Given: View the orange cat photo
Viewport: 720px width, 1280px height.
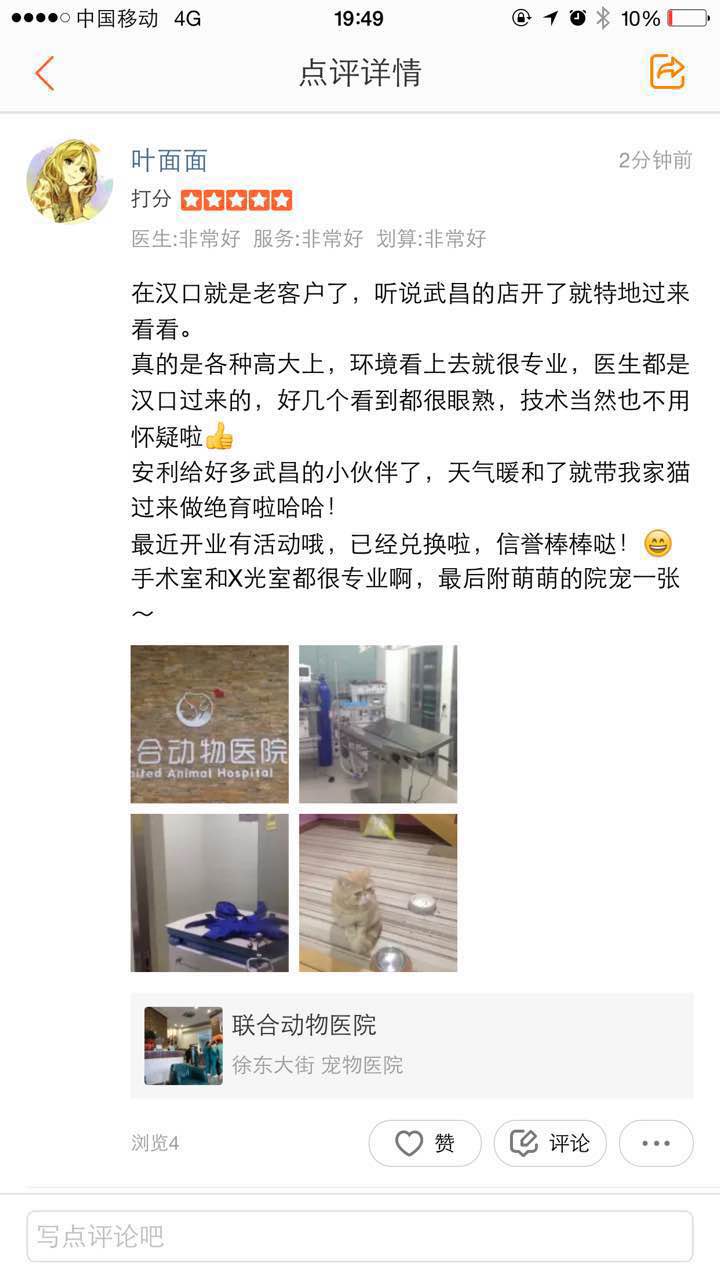Looking at the screenshot, I should 378,893.
